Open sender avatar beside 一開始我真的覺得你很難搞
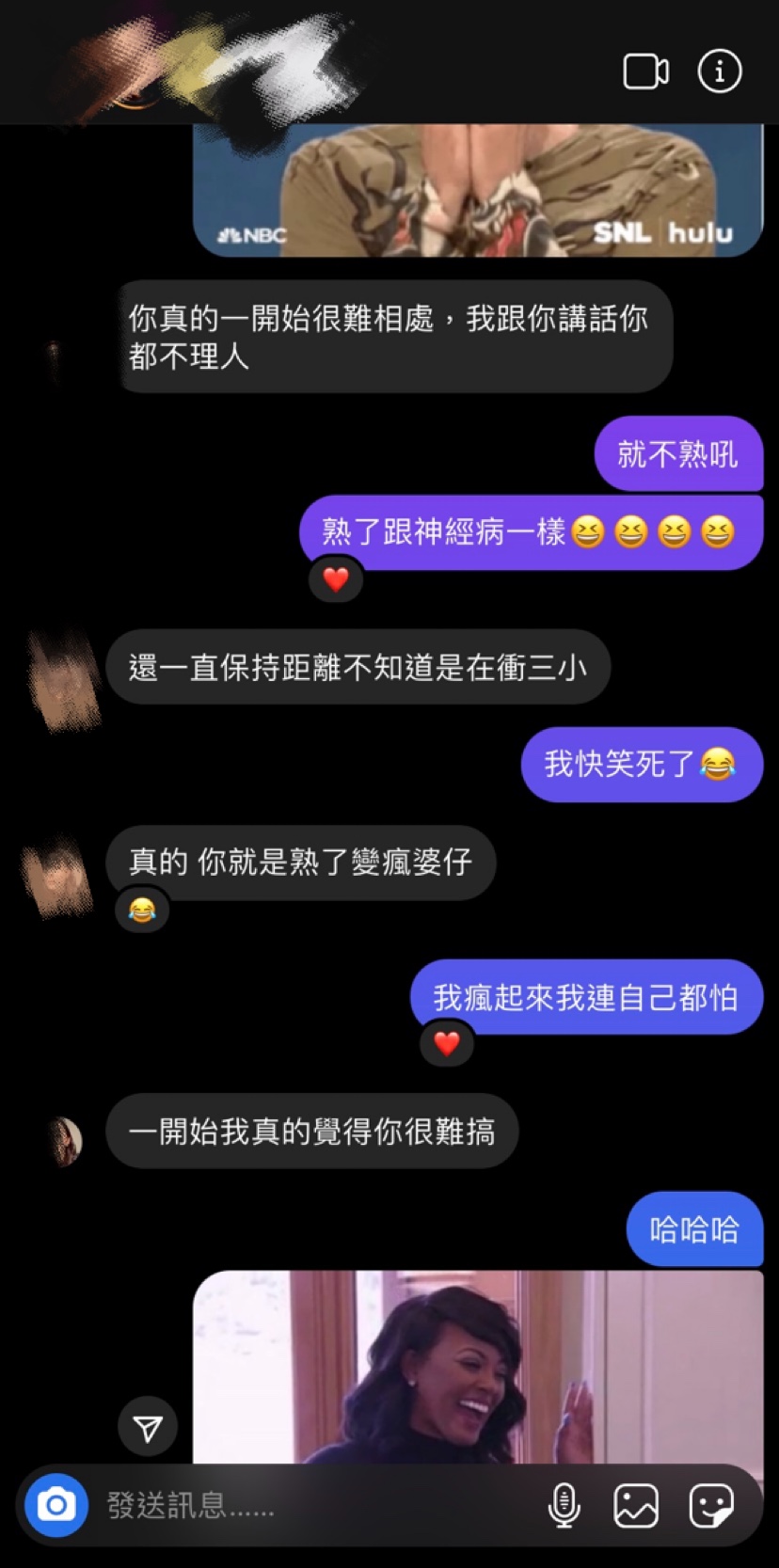 [65, 1141]
